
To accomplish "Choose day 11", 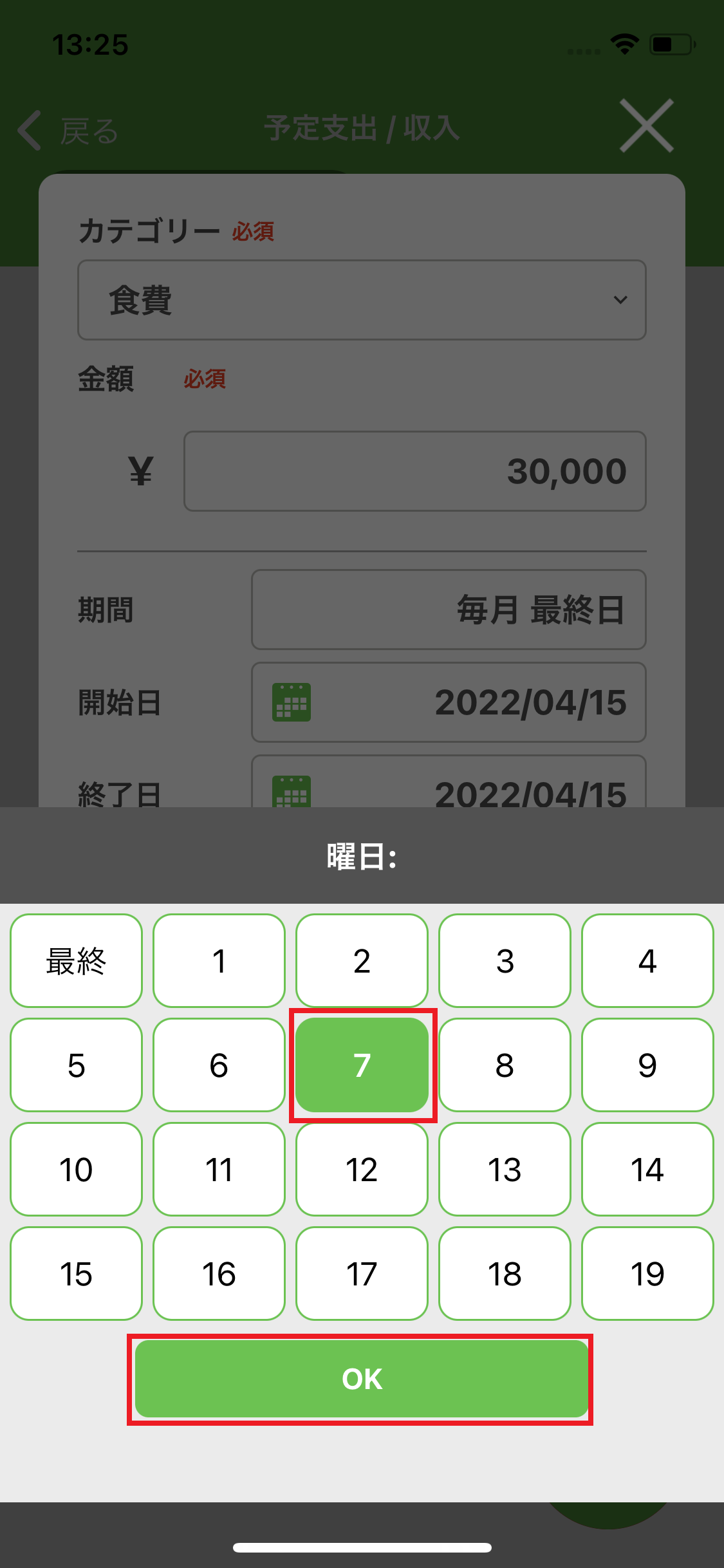I will pyautogui.click(x=219, y=1169).
